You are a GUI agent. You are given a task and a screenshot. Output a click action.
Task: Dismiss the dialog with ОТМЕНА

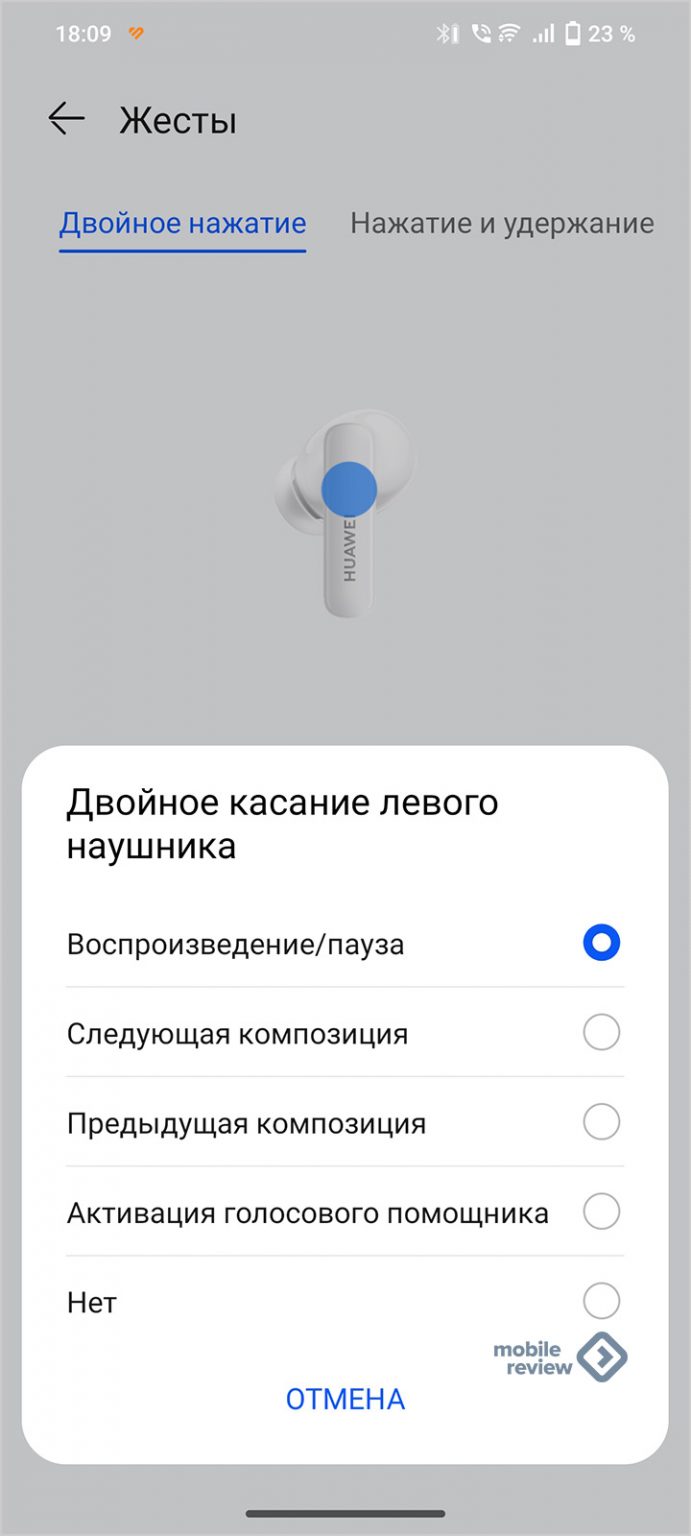coord(345,1399)
